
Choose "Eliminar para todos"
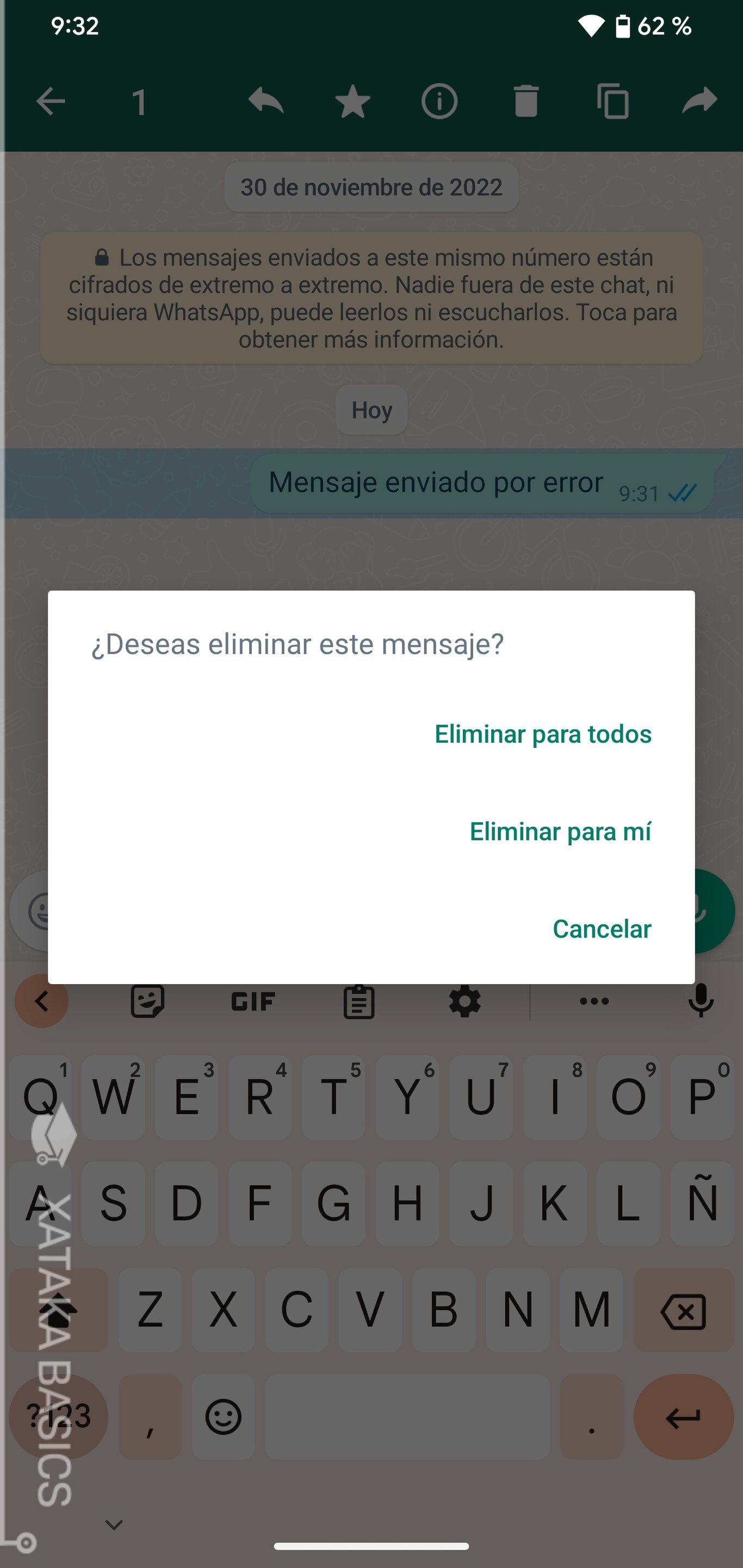point(543,734)
